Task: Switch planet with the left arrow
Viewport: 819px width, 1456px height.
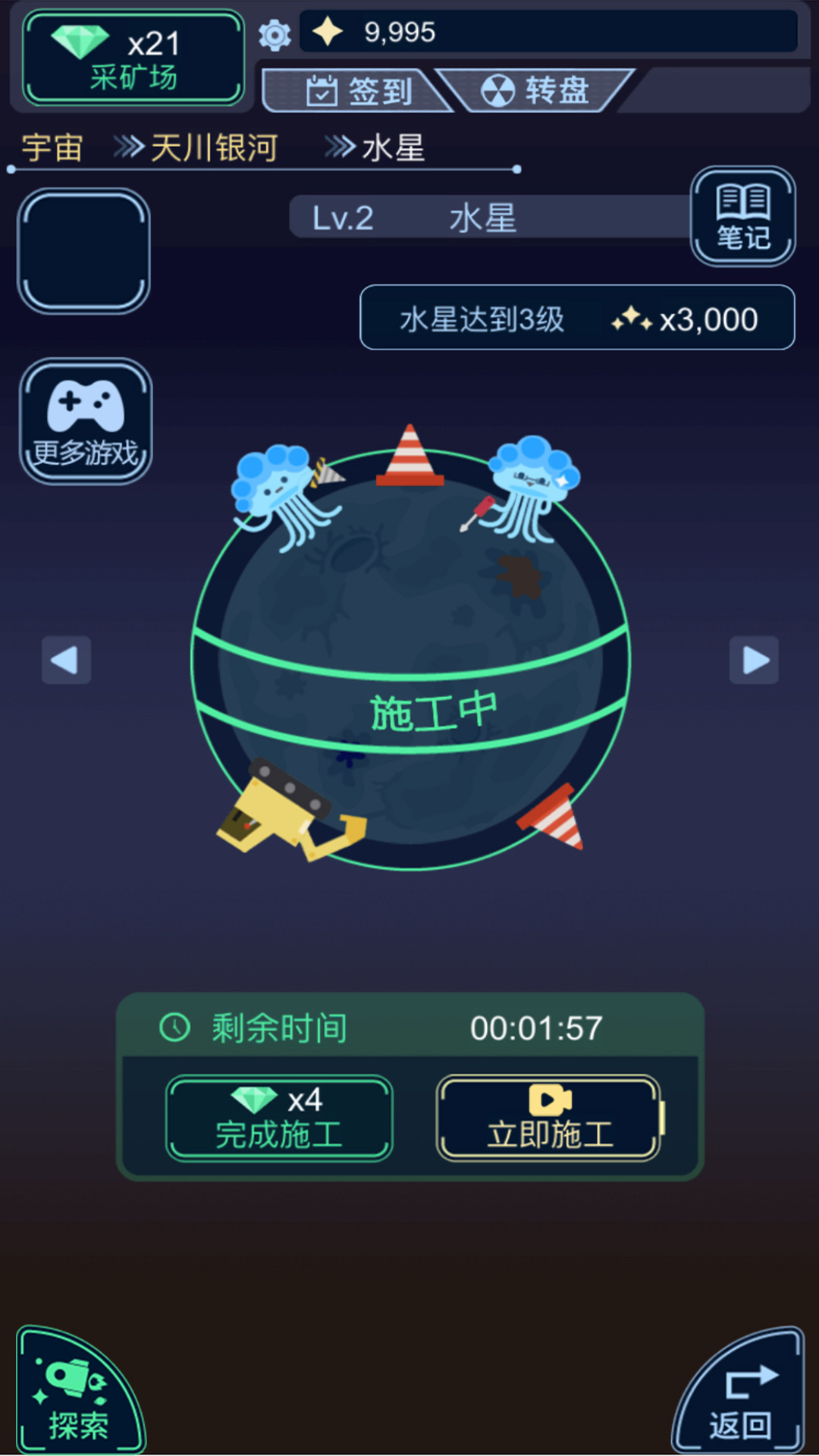Action: (x=65, y=660)
